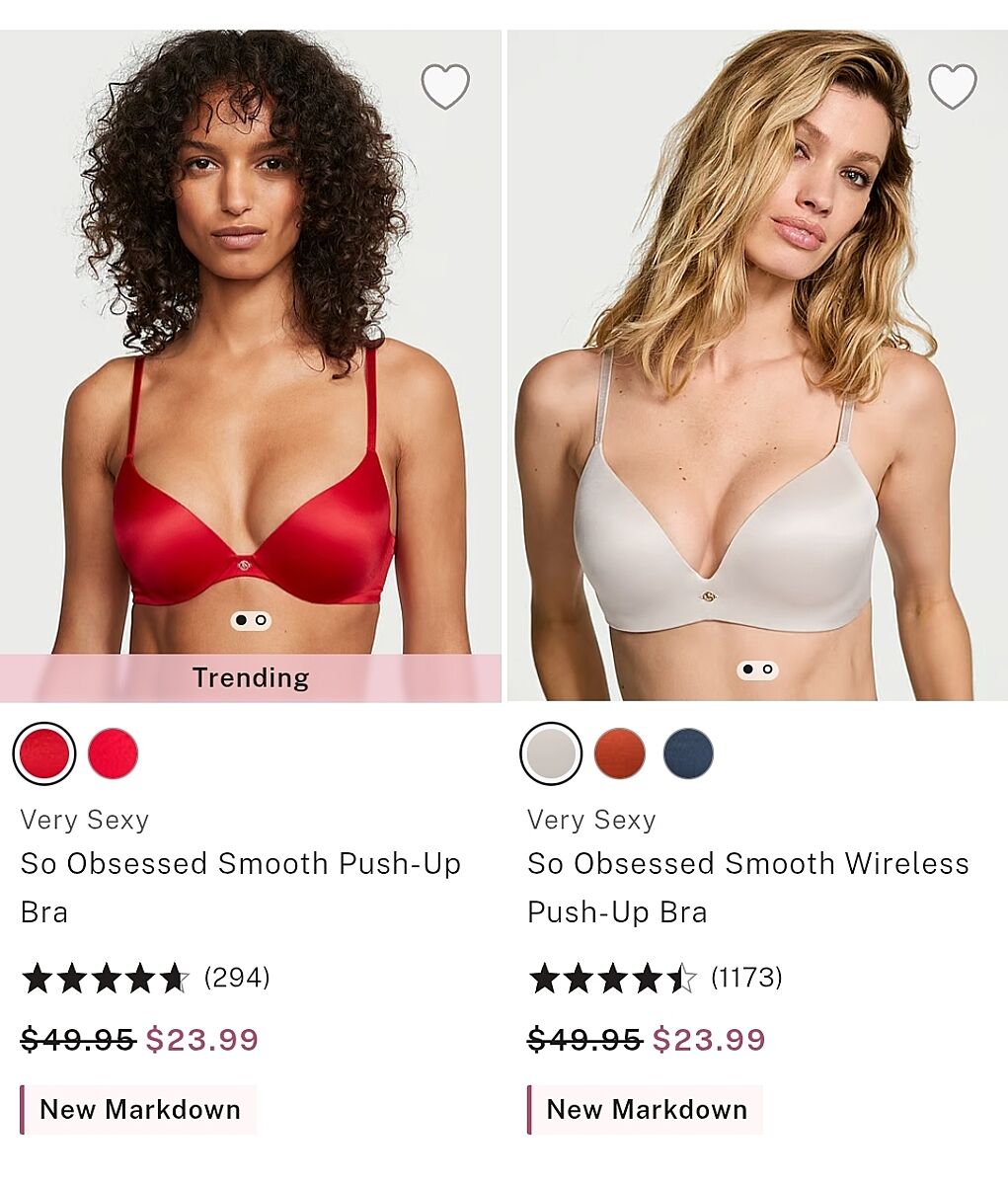Favorite the So Obsessed Smooth Push-Up Bra
Screen dimensions: 1008x1185
(445, 87)
